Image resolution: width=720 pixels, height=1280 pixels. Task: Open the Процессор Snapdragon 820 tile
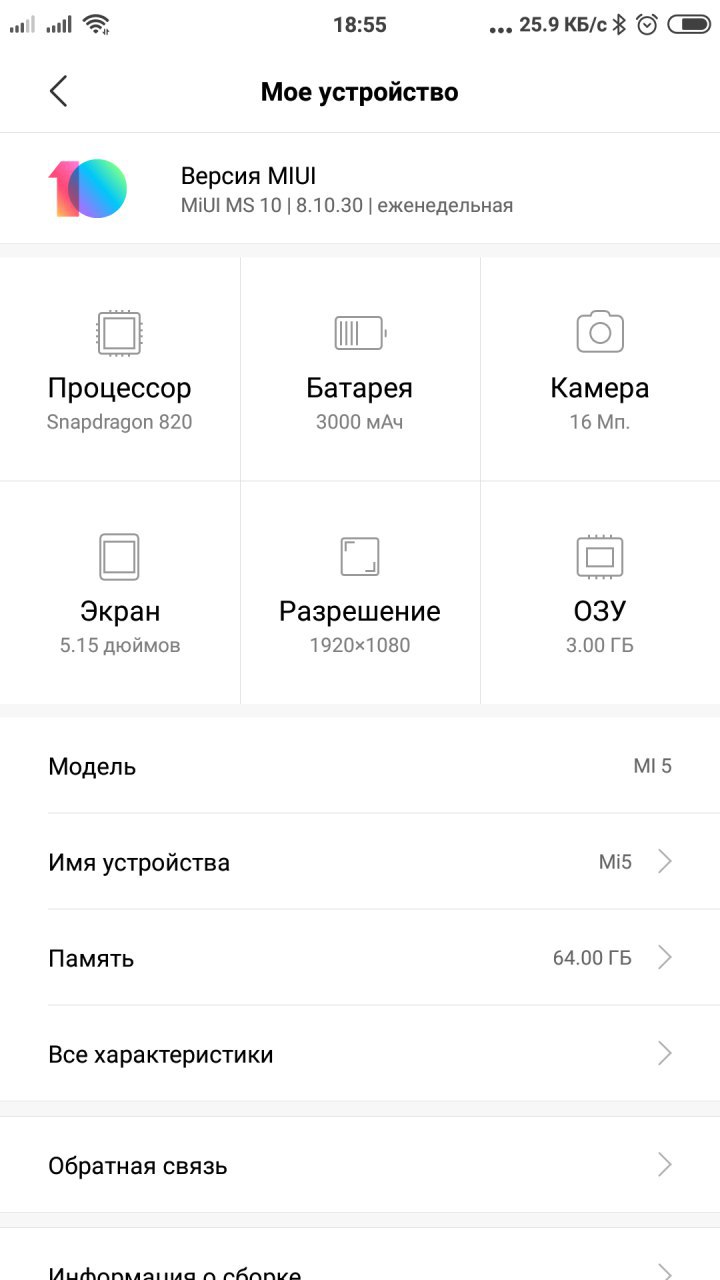tap(120, 369)
